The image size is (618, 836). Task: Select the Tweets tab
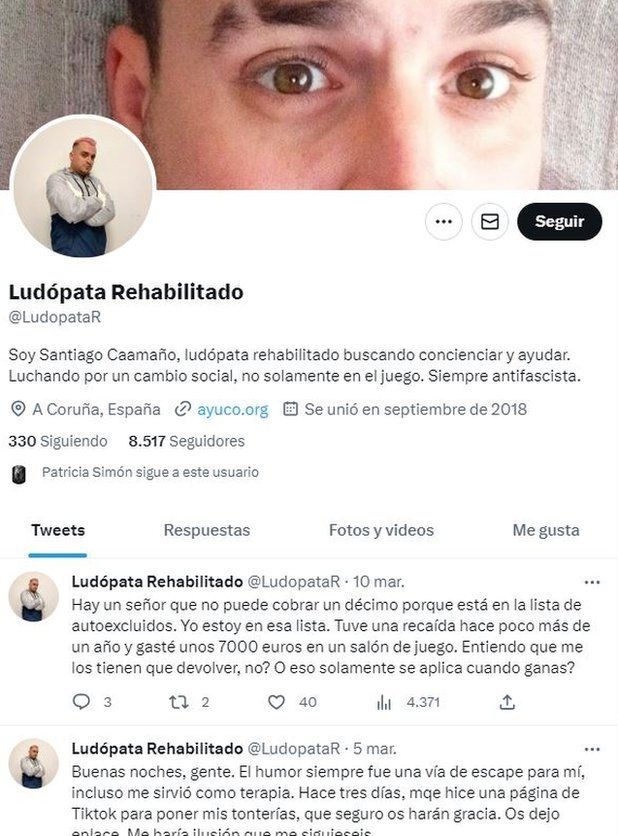(58, 531)
